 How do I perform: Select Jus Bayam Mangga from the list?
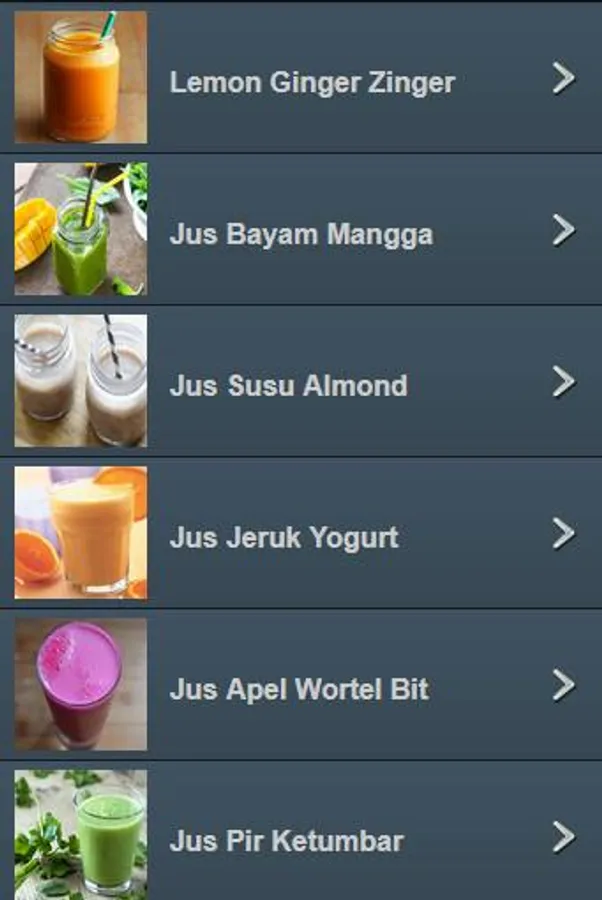click(301, 234)
